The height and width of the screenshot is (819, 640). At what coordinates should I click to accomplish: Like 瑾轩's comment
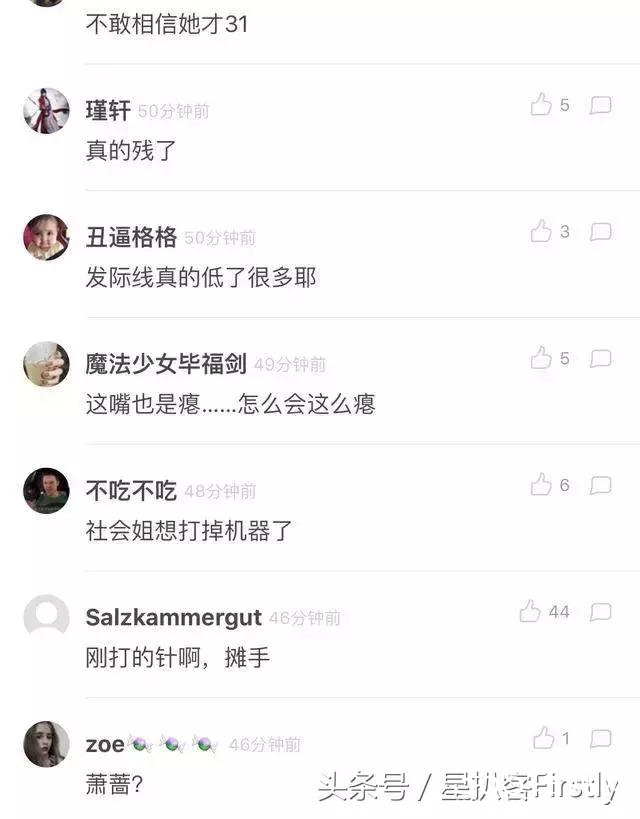541,105
